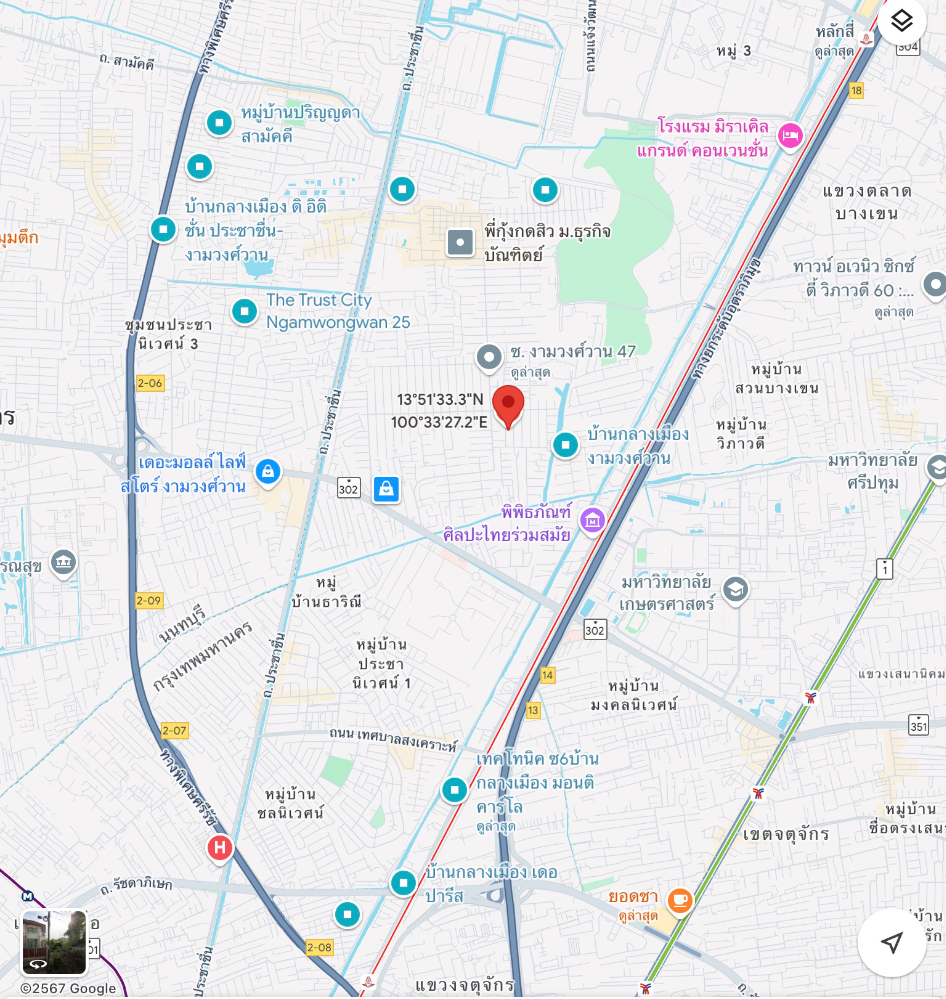Screen dimensions: 946x999
Task: Tap the ยอดชา cafe pin
Action: (679, 900)
